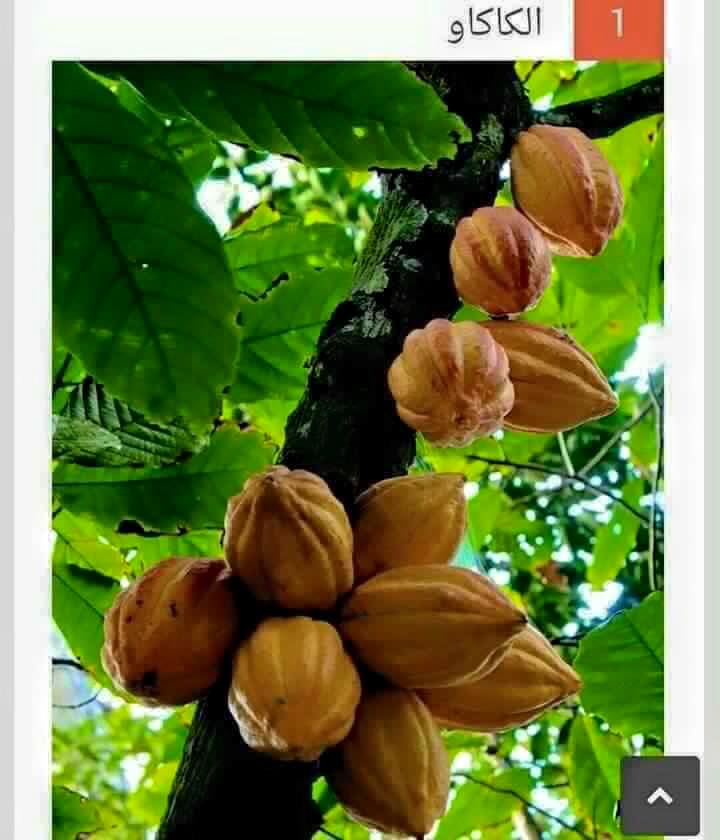Tap the scroll-to-top arrow button
720x840 pixels.
click(660, 796)
